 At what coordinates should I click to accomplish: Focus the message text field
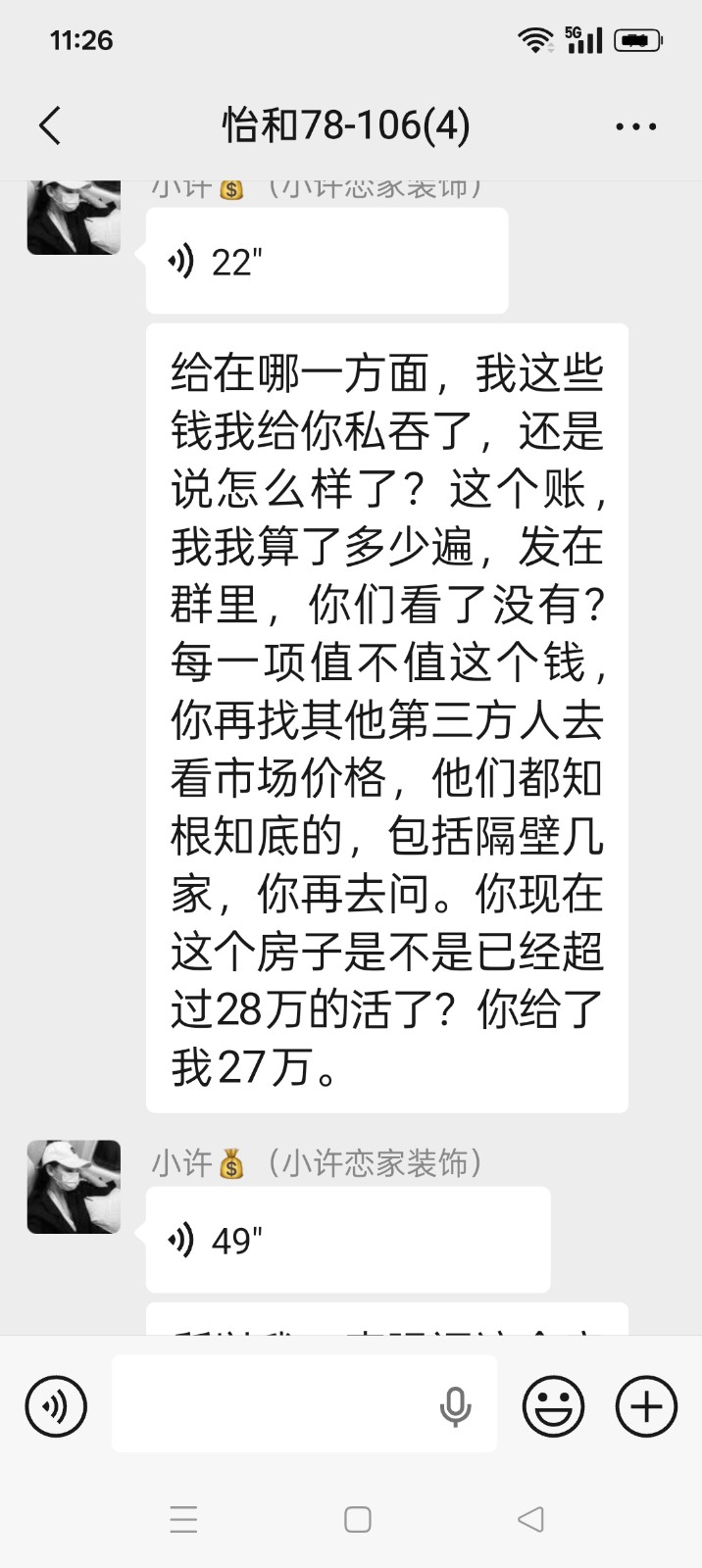click(275, 1406)
